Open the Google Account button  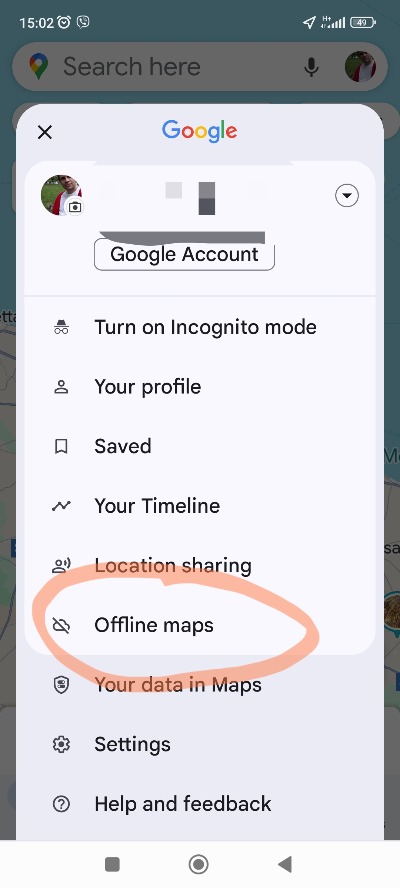[184, 255]
